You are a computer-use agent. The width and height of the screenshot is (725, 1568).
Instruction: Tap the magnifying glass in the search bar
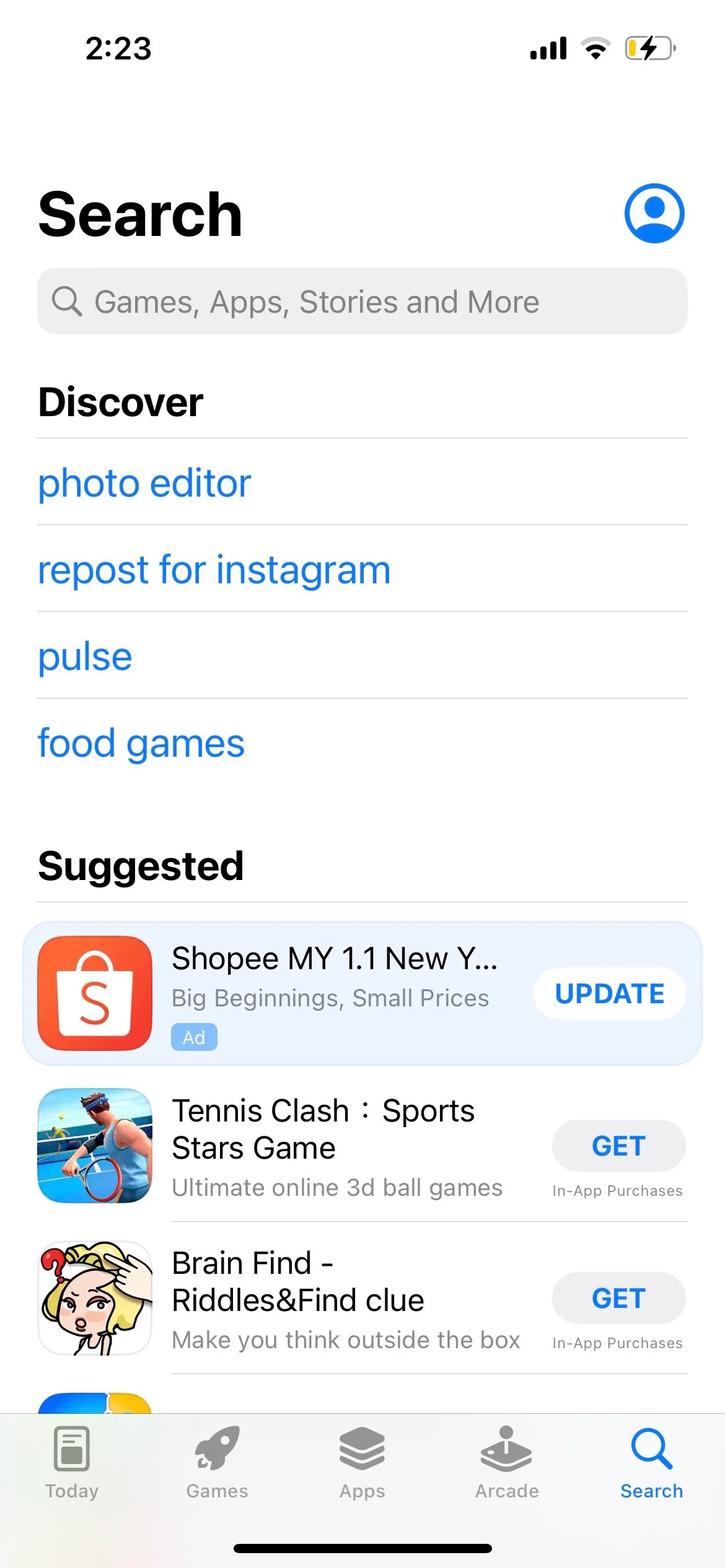pyautogui.click(x=67, y=302)
